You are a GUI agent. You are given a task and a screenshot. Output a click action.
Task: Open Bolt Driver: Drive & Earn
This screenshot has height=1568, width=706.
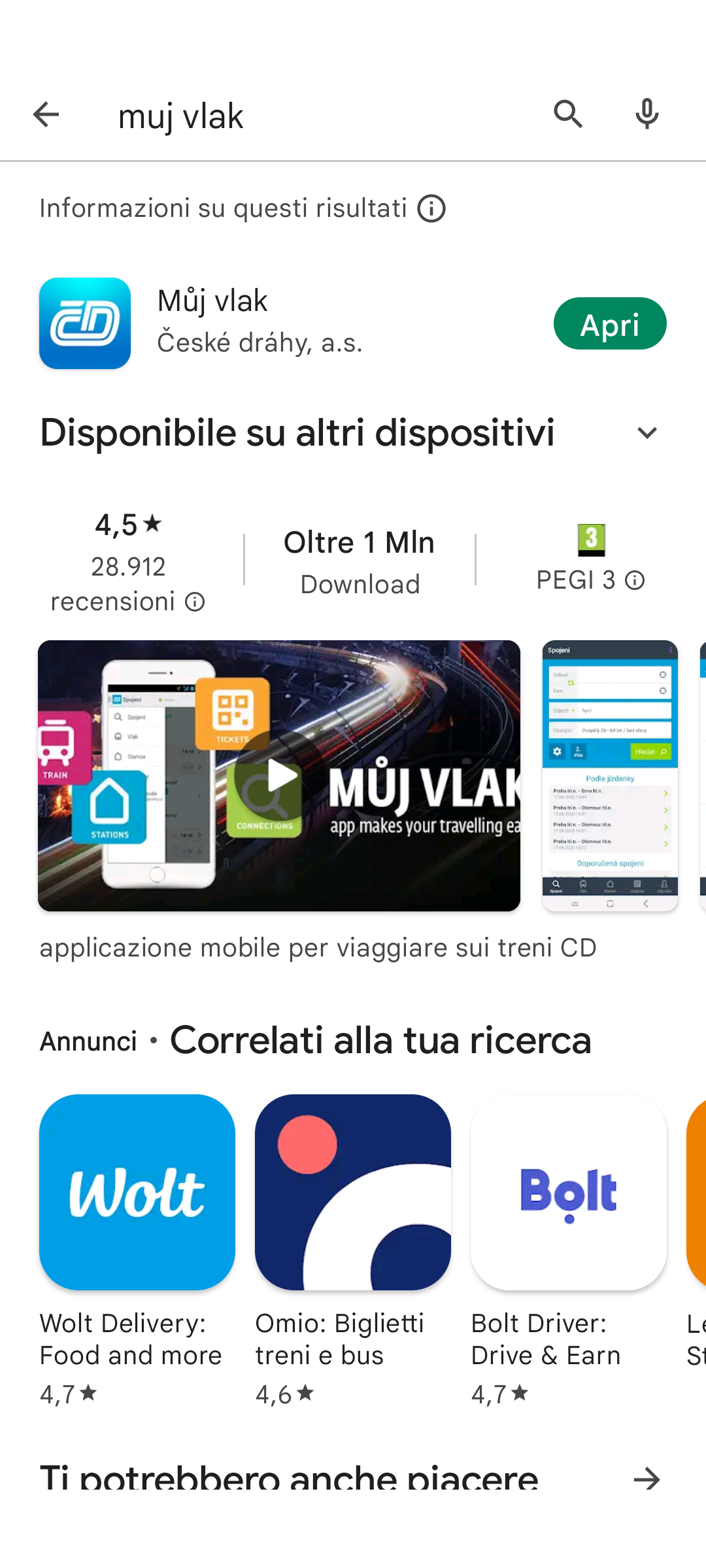click(569, 1192)
